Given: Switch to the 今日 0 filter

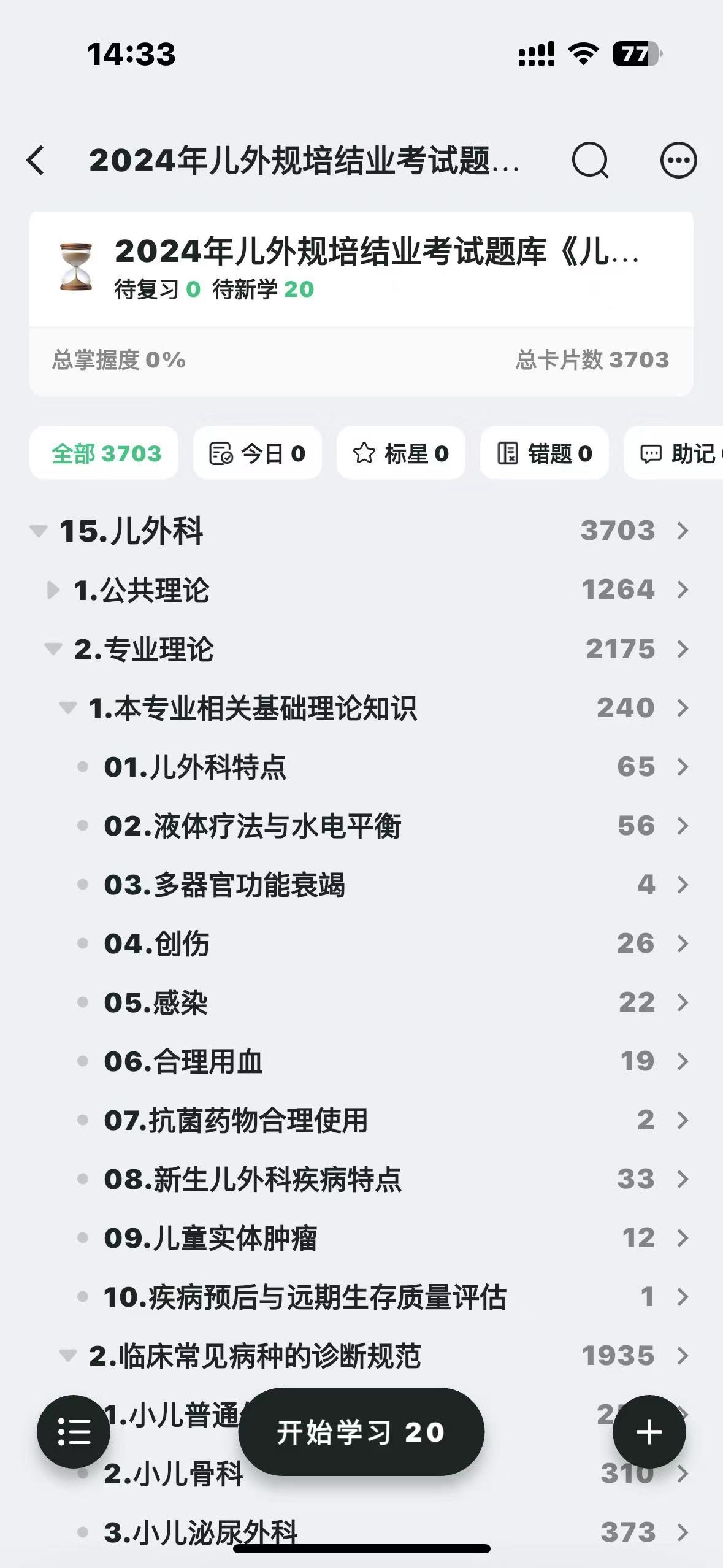Looking at the screenshot, I should pyautogui.click(x=258, y=453).
